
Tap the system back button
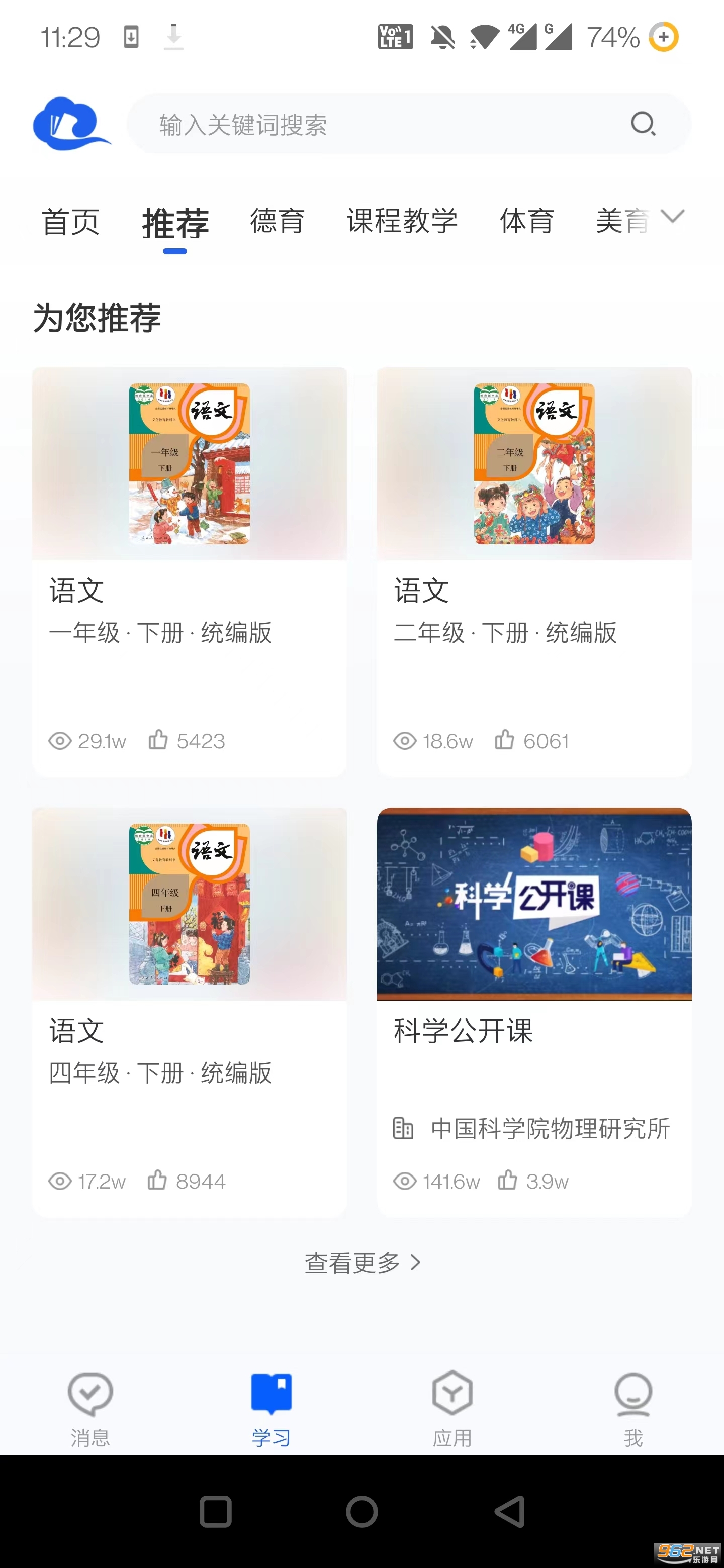[x=510, y=1511]
